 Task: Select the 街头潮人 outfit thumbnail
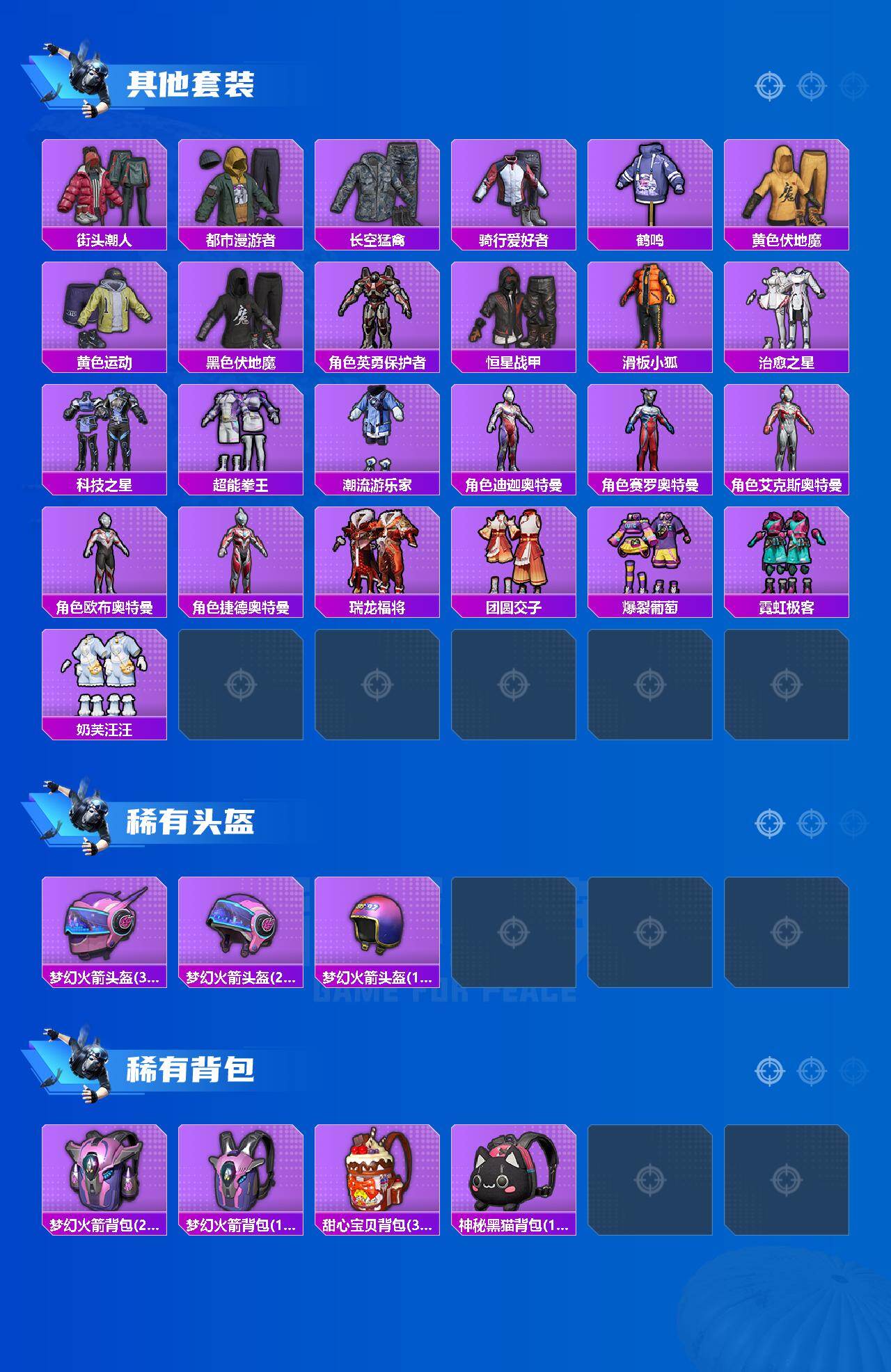tap(104, 188)
